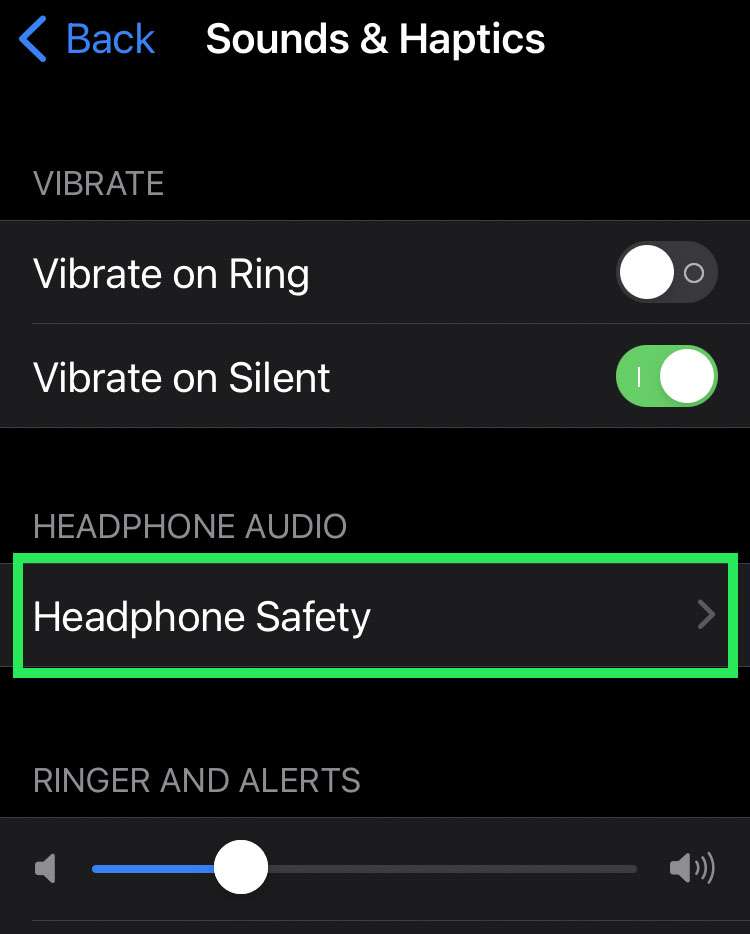This screenshot has height=934, width=750.
Task: Enable Vibrate on Ring
Action: point(667,272)
